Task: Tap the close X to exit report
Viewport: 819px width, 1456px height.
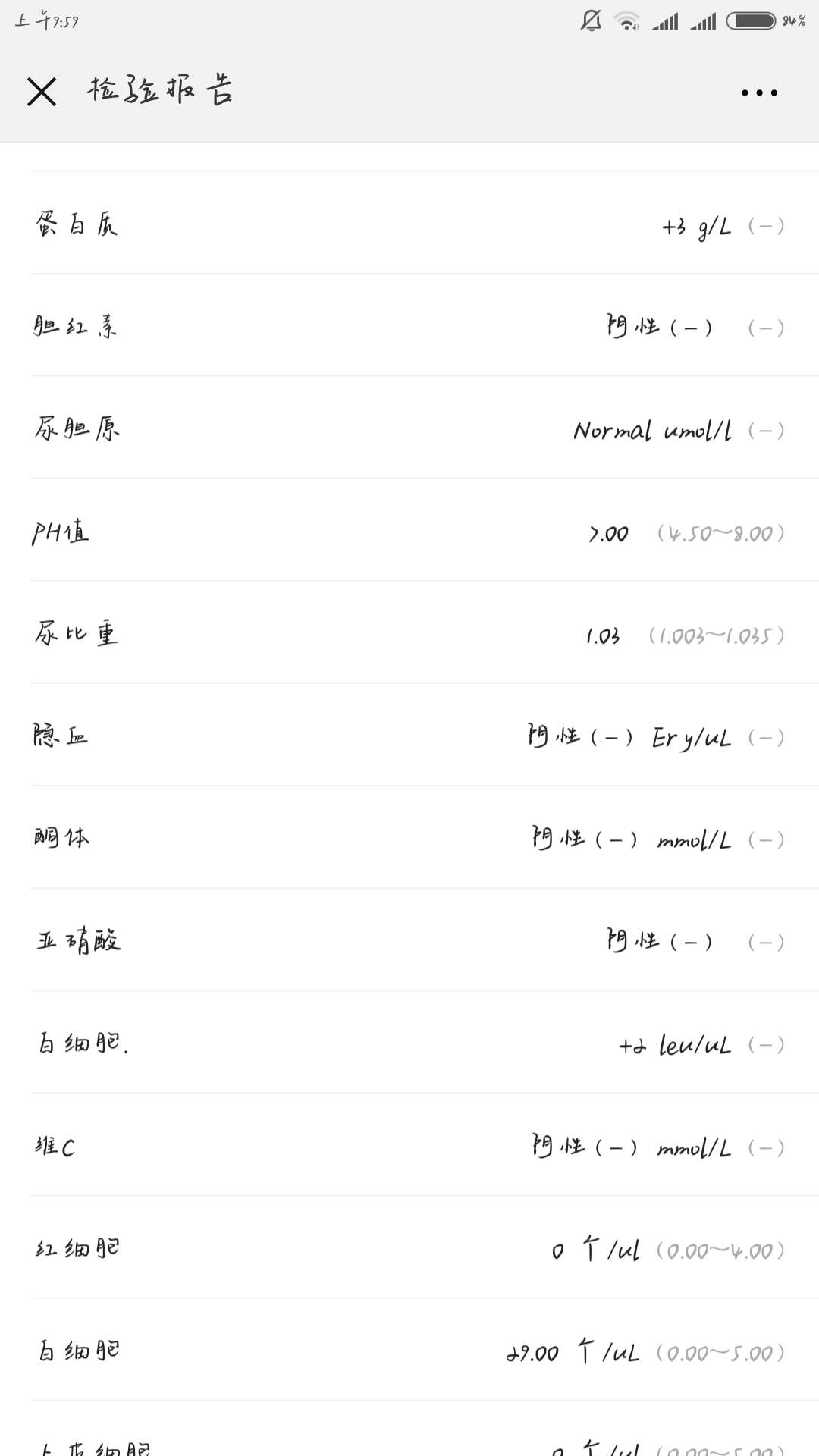Action: point(42,93)
